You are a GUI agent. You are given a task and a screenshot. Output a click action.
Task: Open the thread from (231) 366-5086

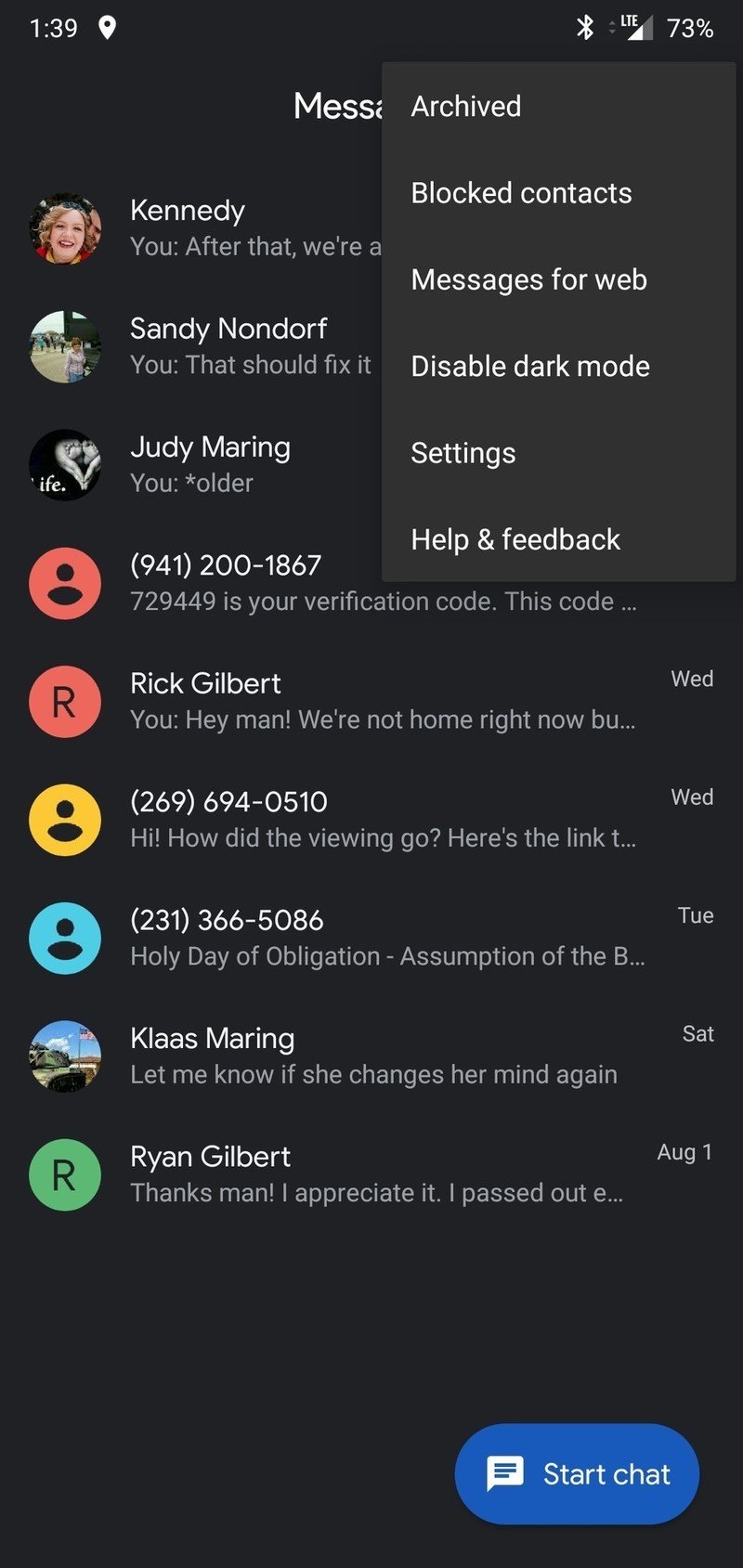pos(371,938)
